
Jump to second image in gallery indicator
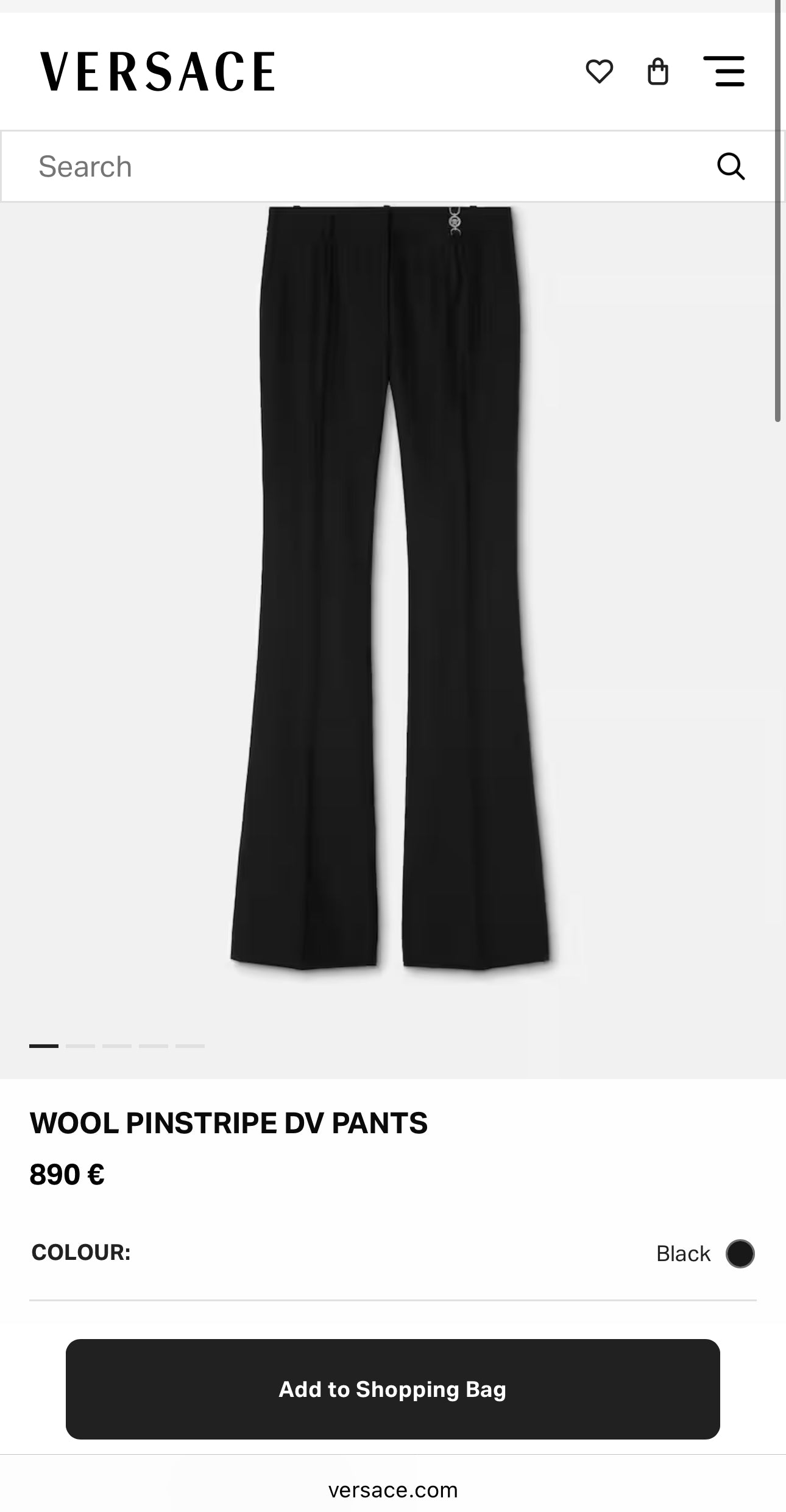(80, 1046)
